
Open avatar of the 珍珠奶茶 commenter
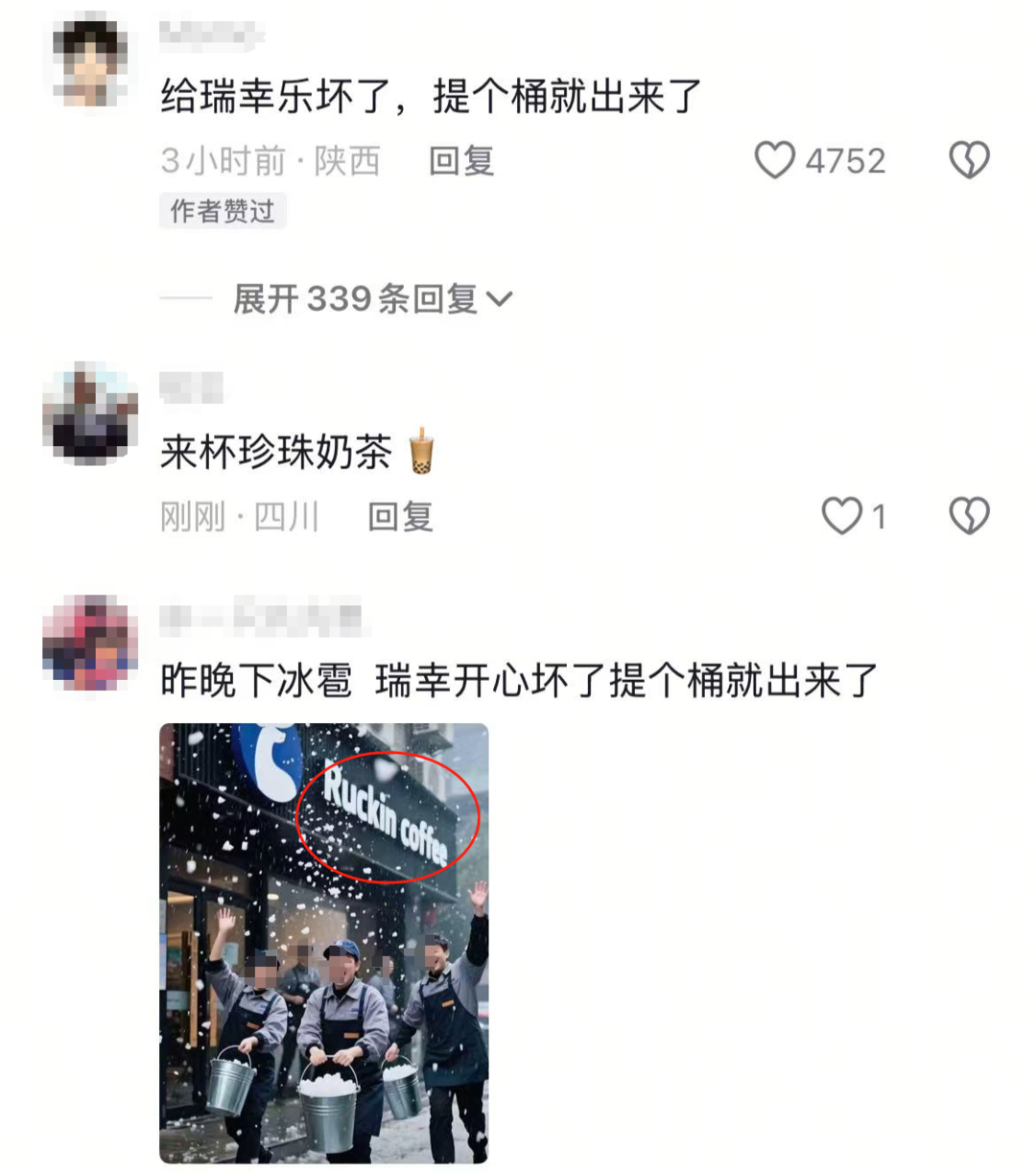pos(90,414)
